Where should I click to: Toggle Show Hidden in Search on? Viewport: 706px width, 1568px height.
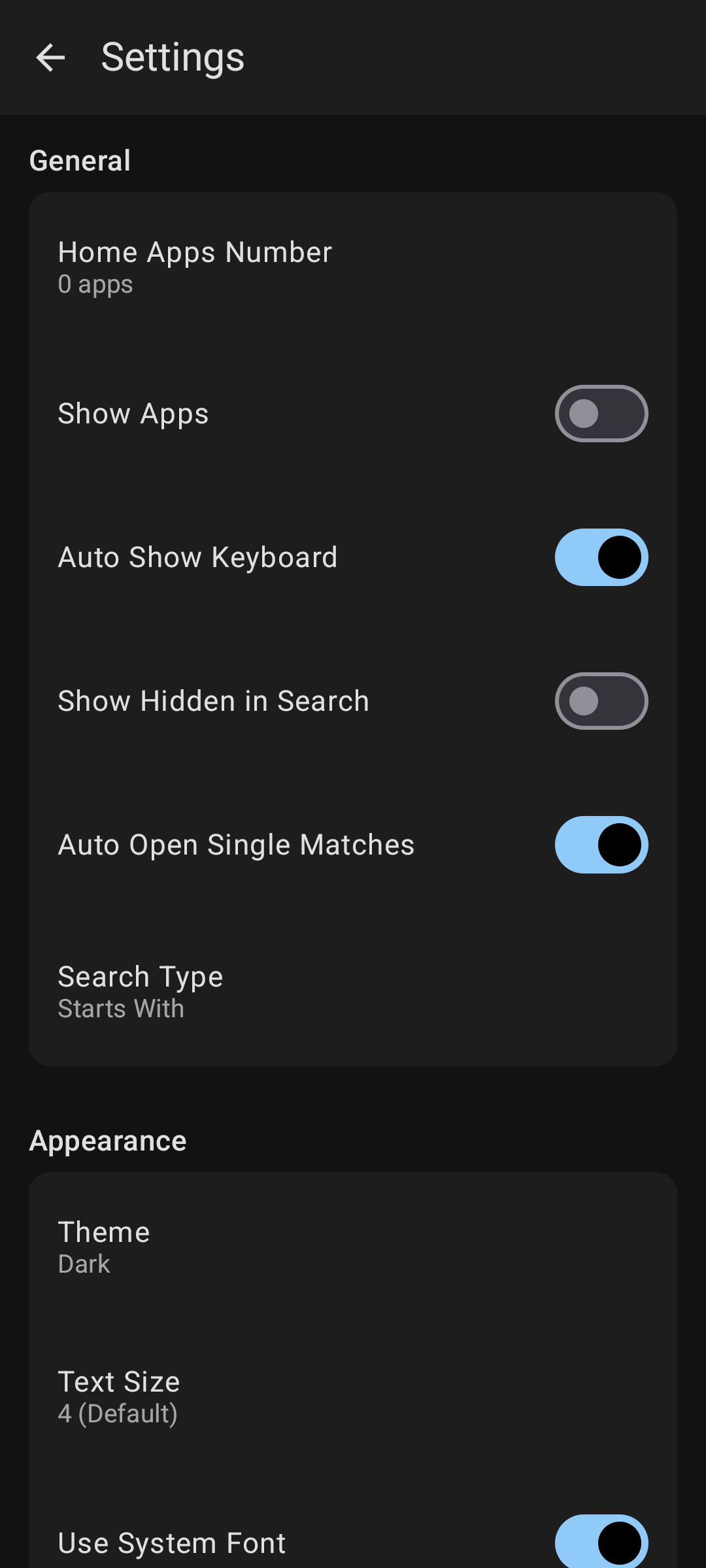601,701
